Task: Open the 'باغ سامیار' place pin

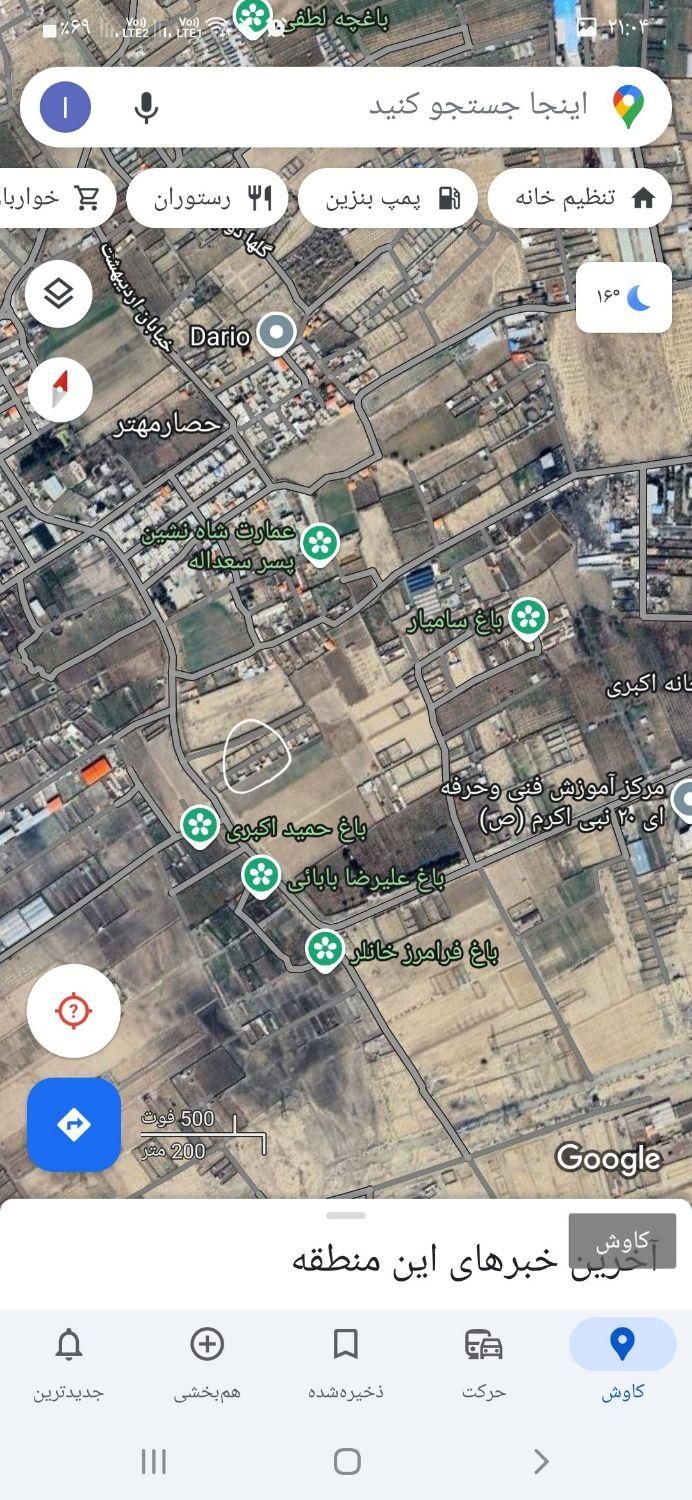Action: [528, 619]
